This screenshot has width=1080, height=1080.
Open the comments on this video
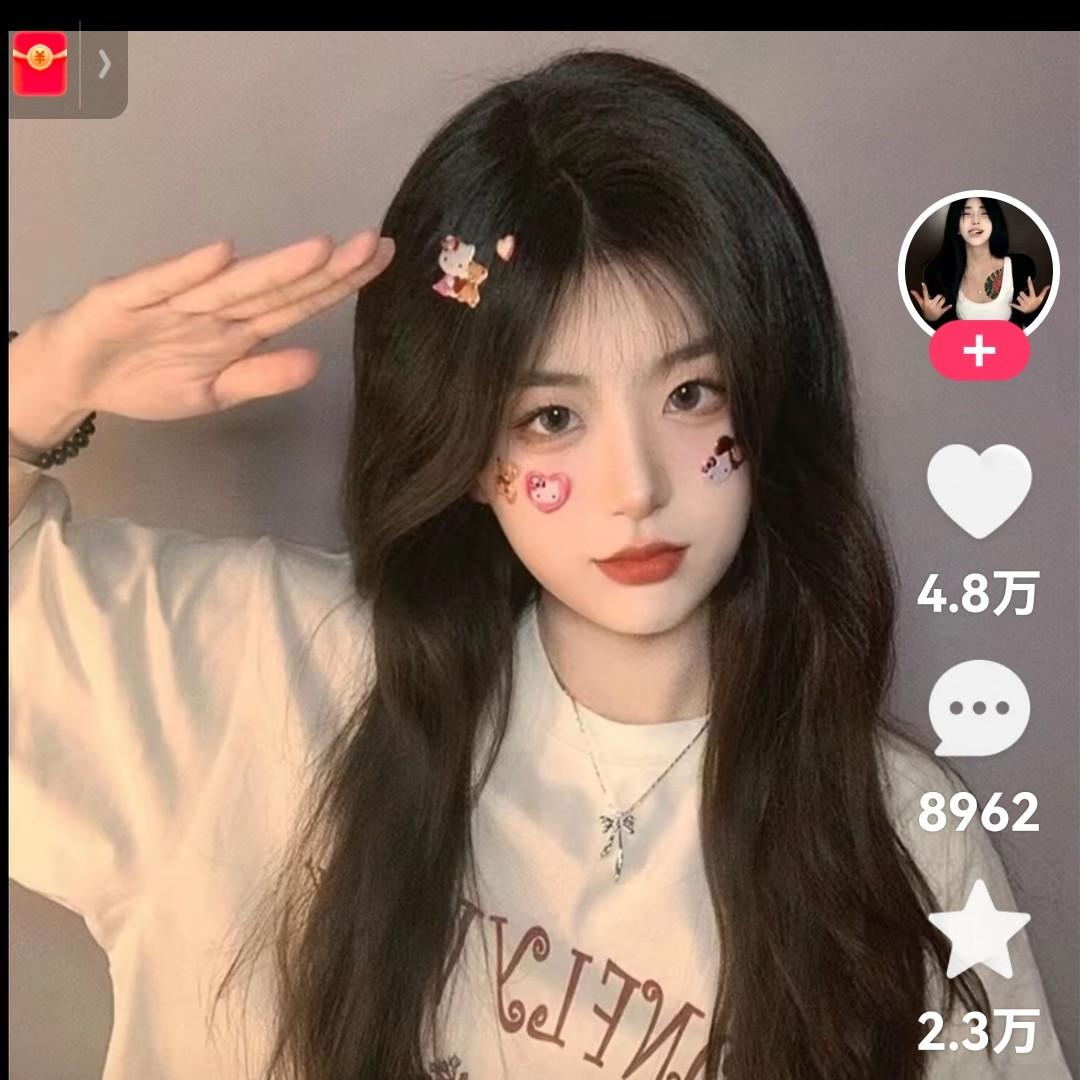[978, 708]
